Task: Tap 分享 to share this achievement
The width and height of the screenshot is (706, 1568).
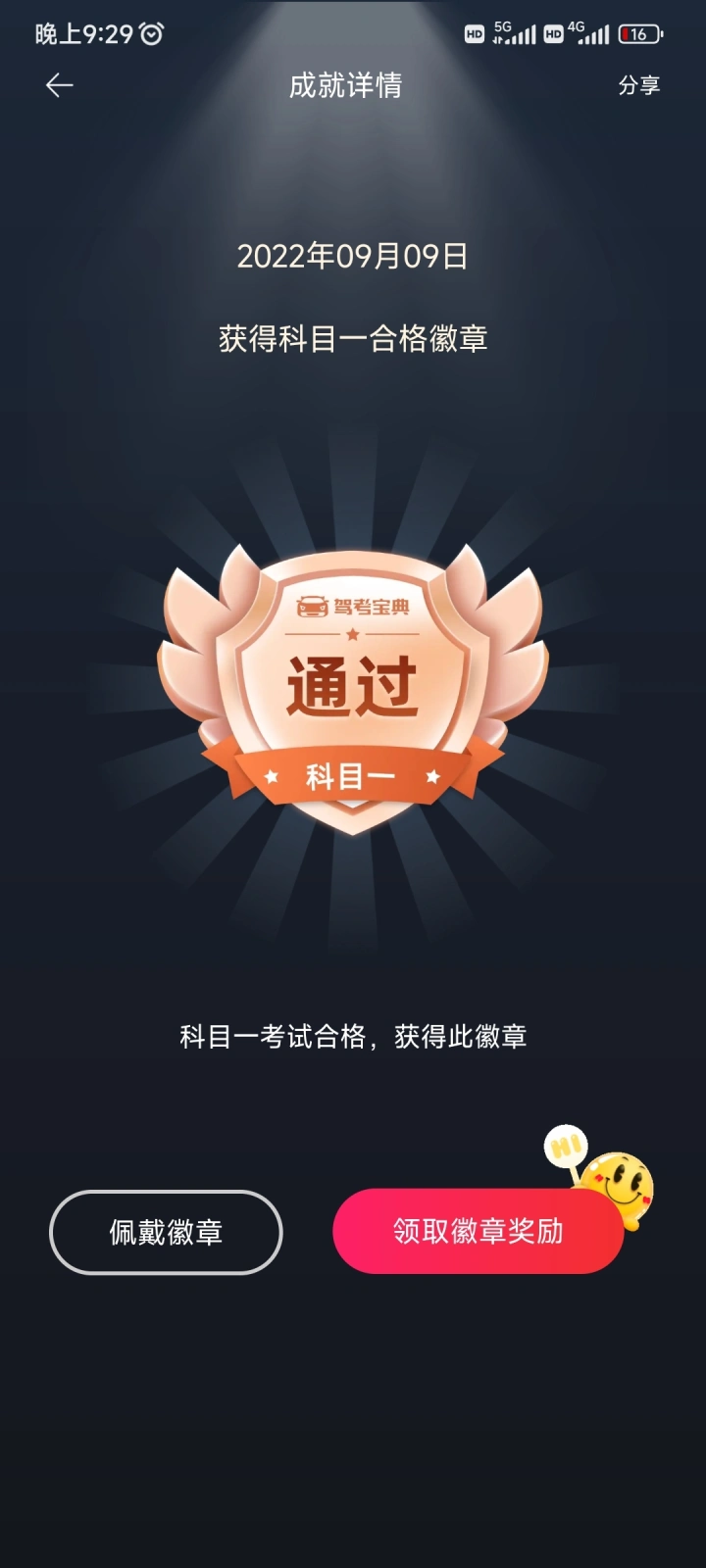Action: pos(638,86)
